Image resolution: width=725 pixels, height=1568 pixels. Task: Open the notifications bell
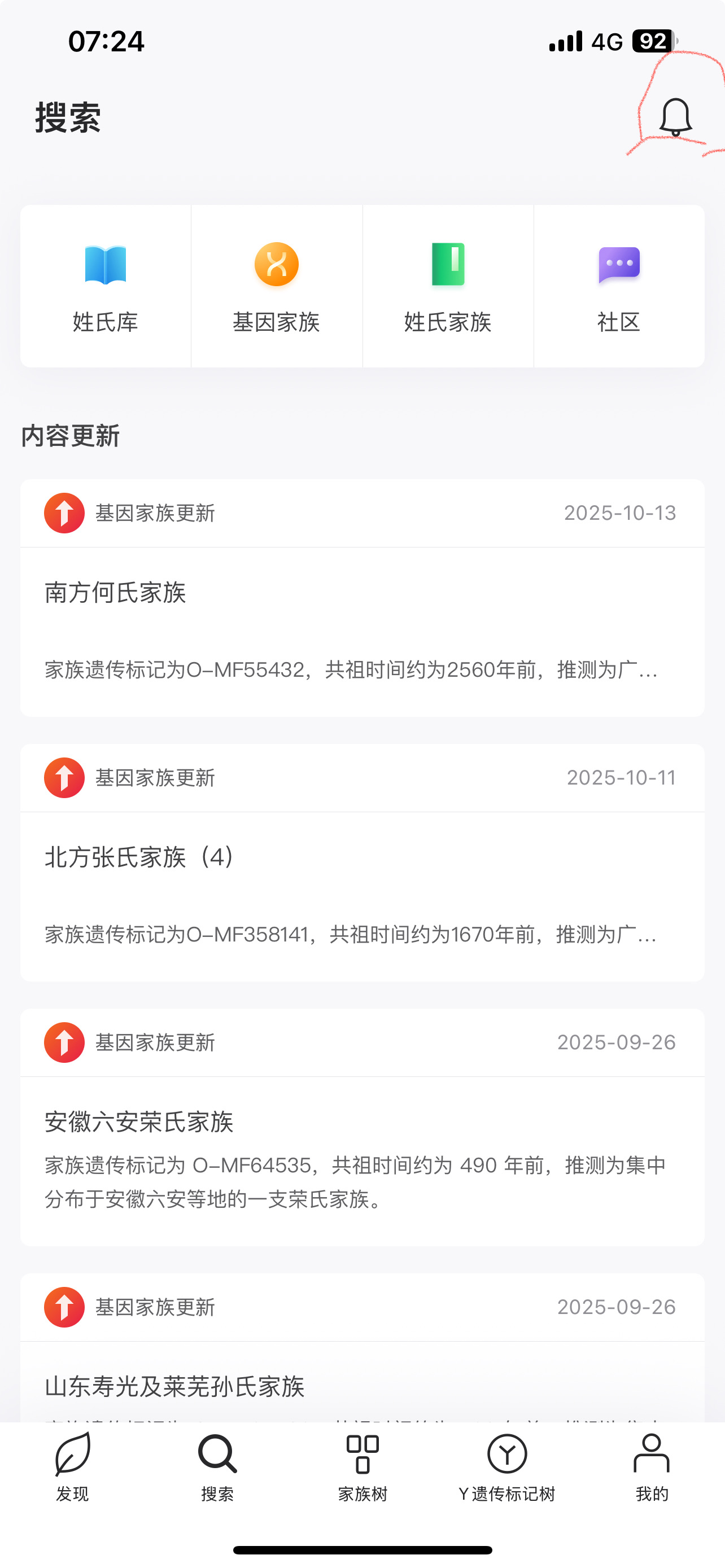tap(675, 117)
